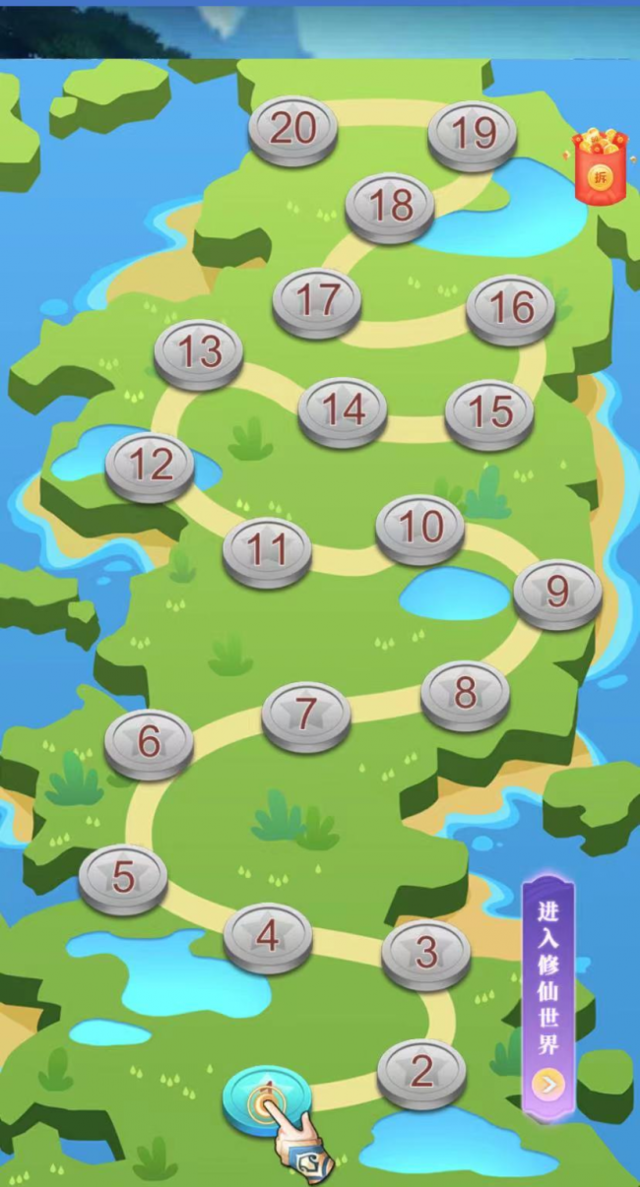Pick level 19 stage
Image resolution: width=640 pixels, height=1187 pixels.
pyautogui.click(x=472, y=133)
